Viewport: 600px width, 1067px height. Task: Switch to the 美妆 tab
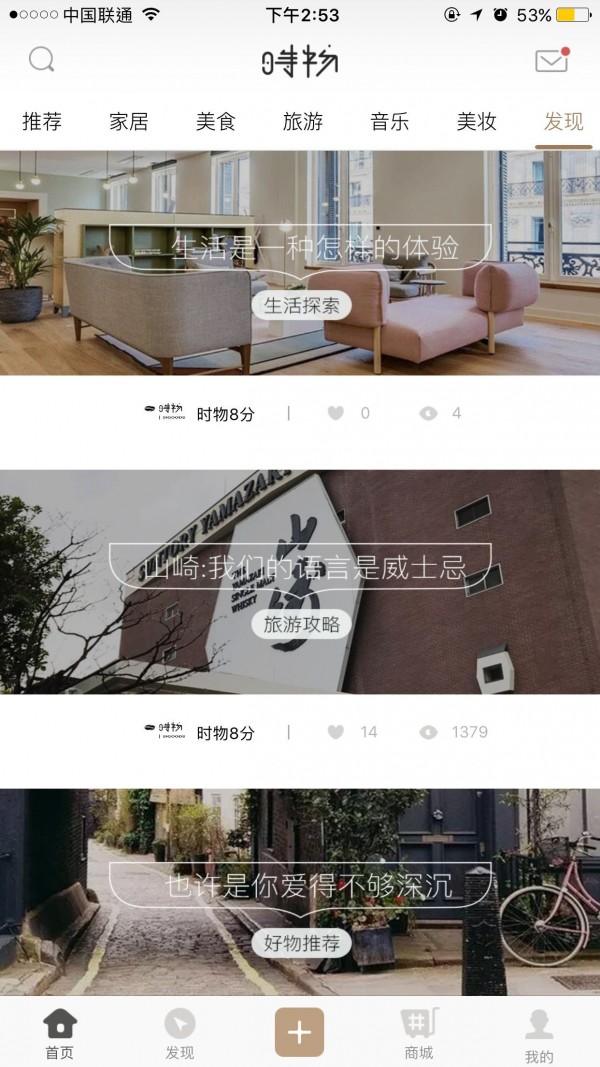click(x=477, y=122)
